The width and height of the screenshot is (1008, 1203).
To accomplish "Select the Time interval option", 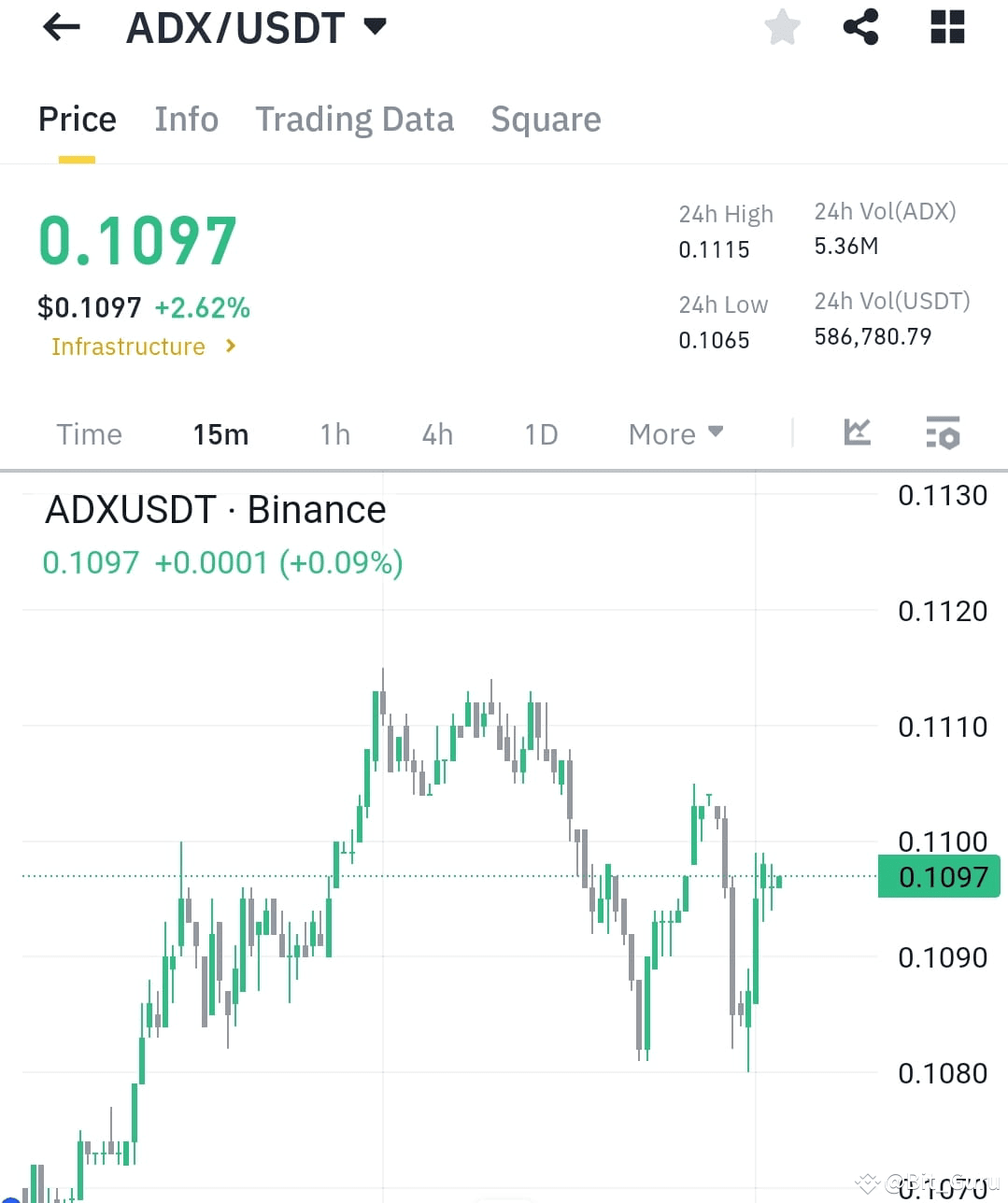I will [89, 433].
